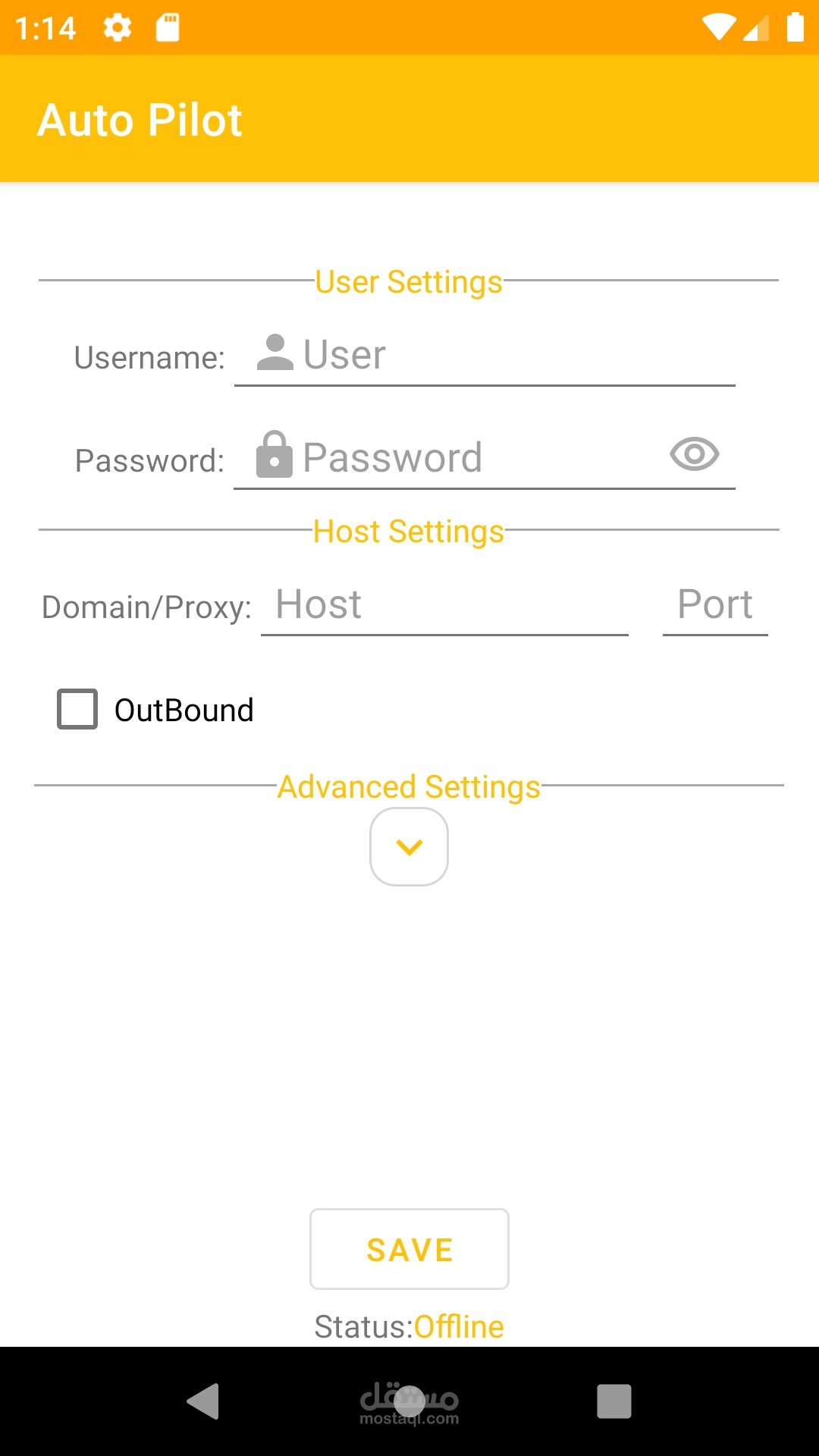Open recent apps from navigation bar
This screenshot has width=819, height=1456.
(614, 1401)
